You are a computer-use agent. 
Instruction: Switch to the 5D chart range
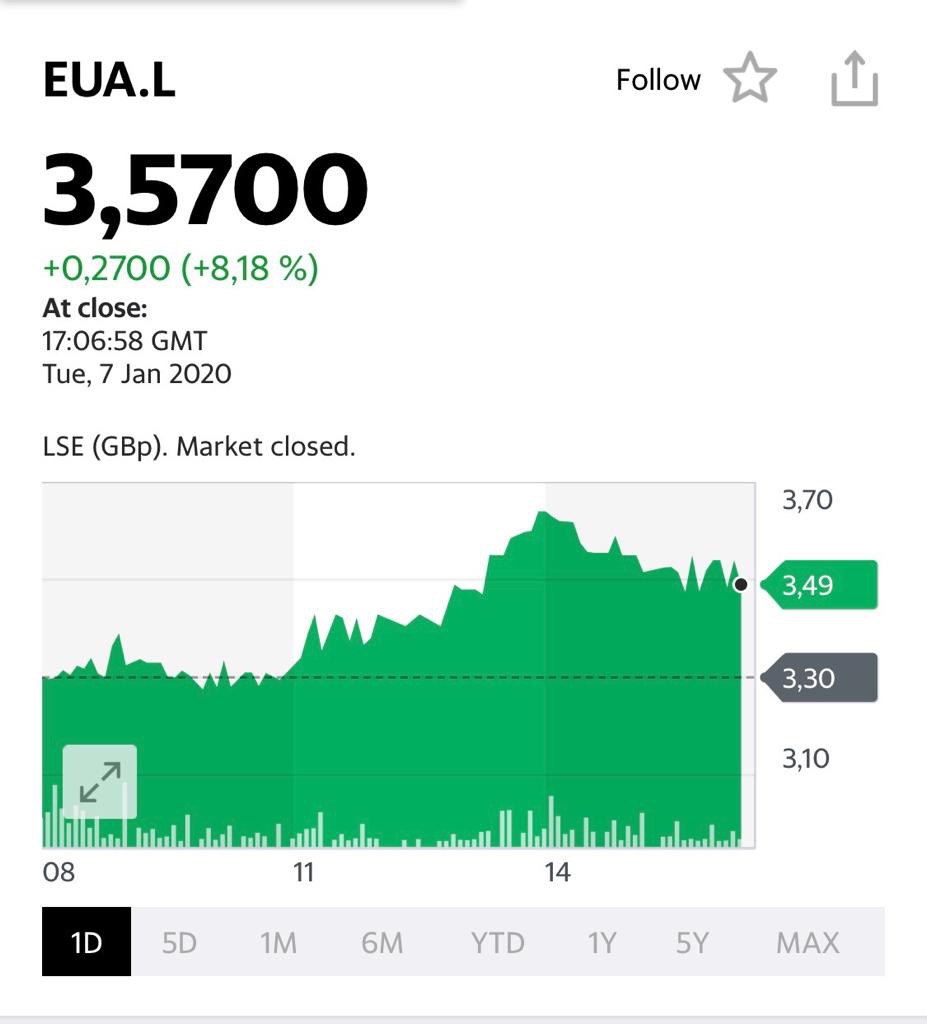click(179, 942)
